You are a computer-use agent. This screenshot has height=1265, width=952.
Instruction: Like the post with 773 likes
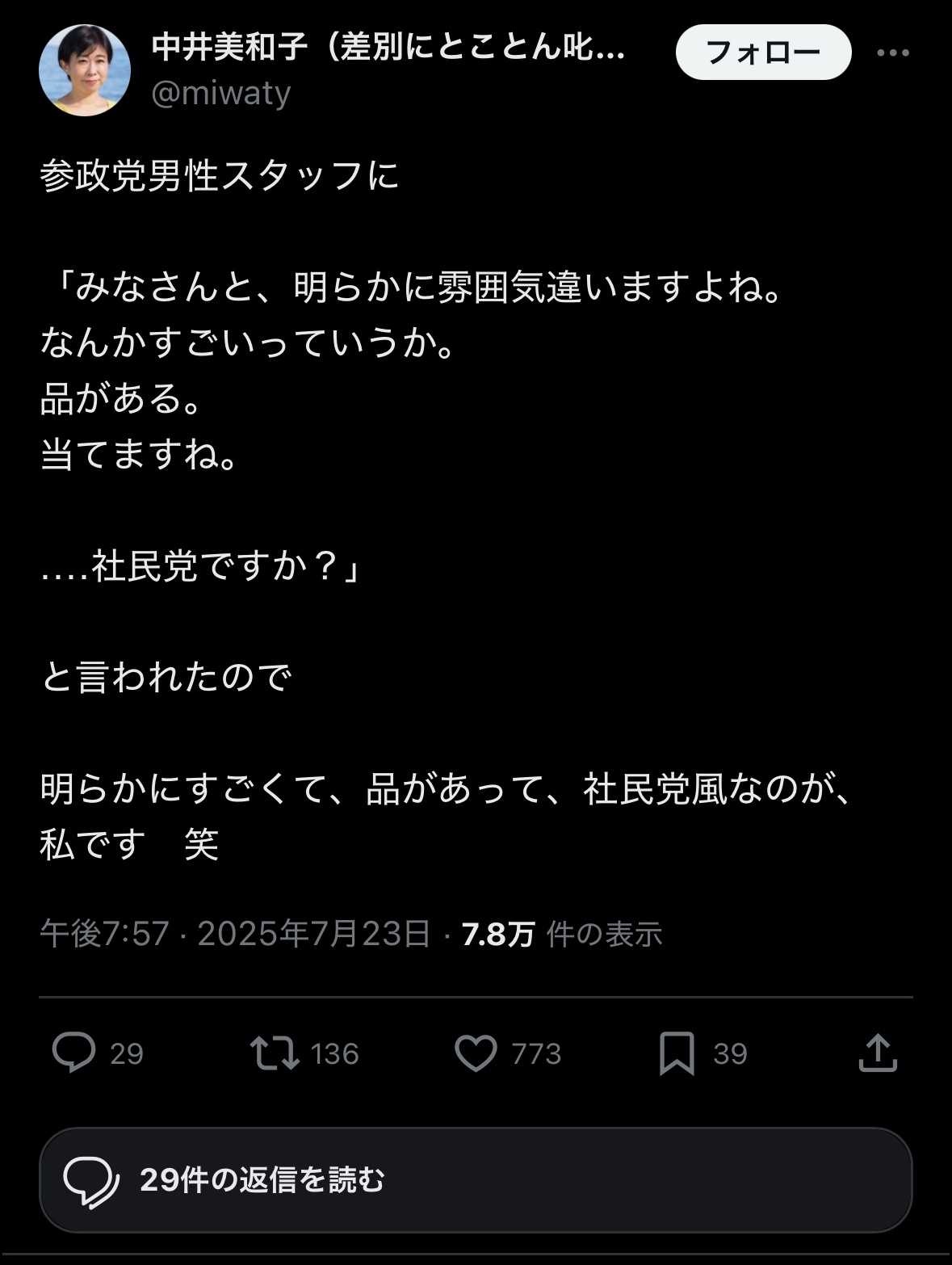coord(476,1053)
